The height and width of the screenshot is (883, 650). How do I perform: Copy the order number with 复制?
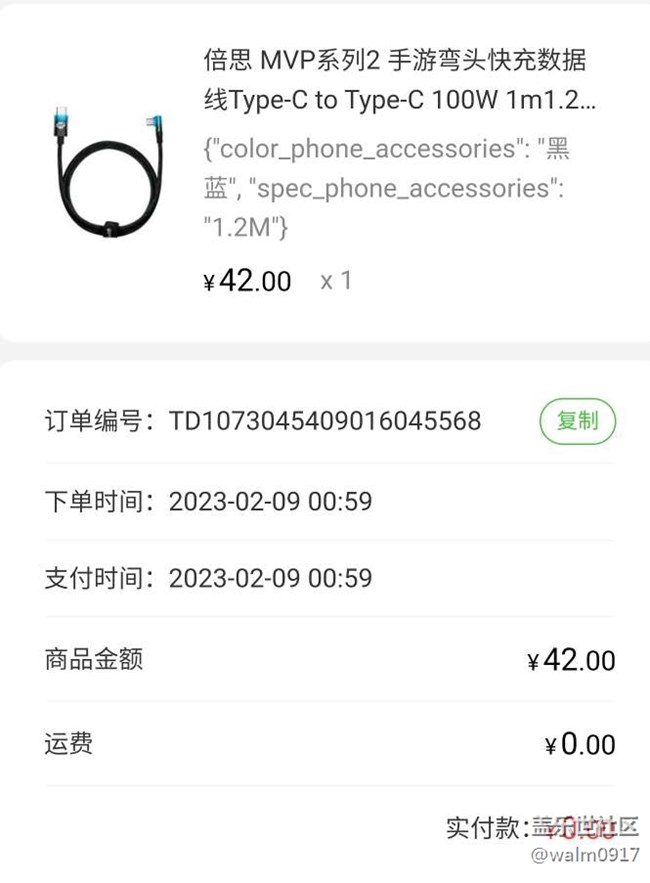(577, 421)
